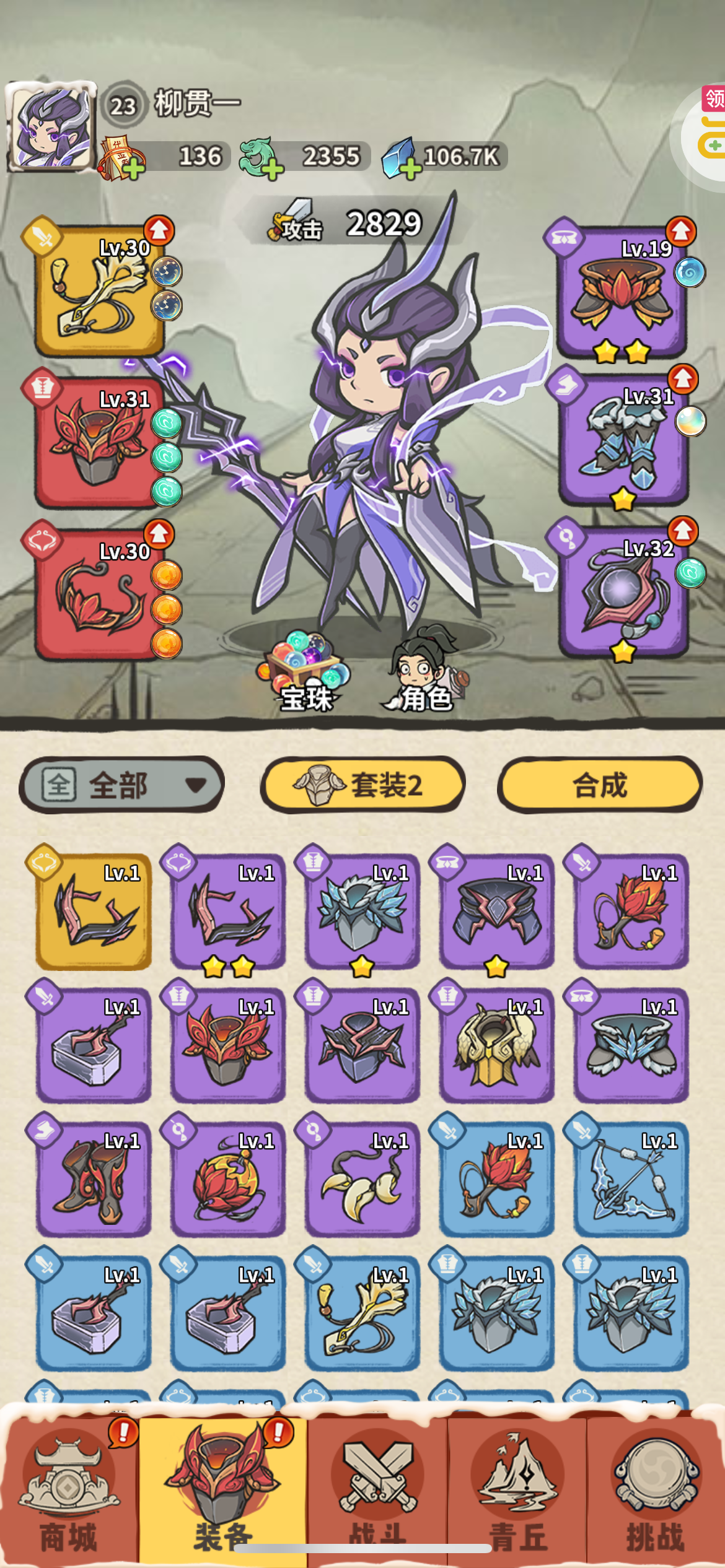This screenshot has width=725, height=1568.
Task: Open the 宝珠 orb chest
Action: tap(306, 672)
